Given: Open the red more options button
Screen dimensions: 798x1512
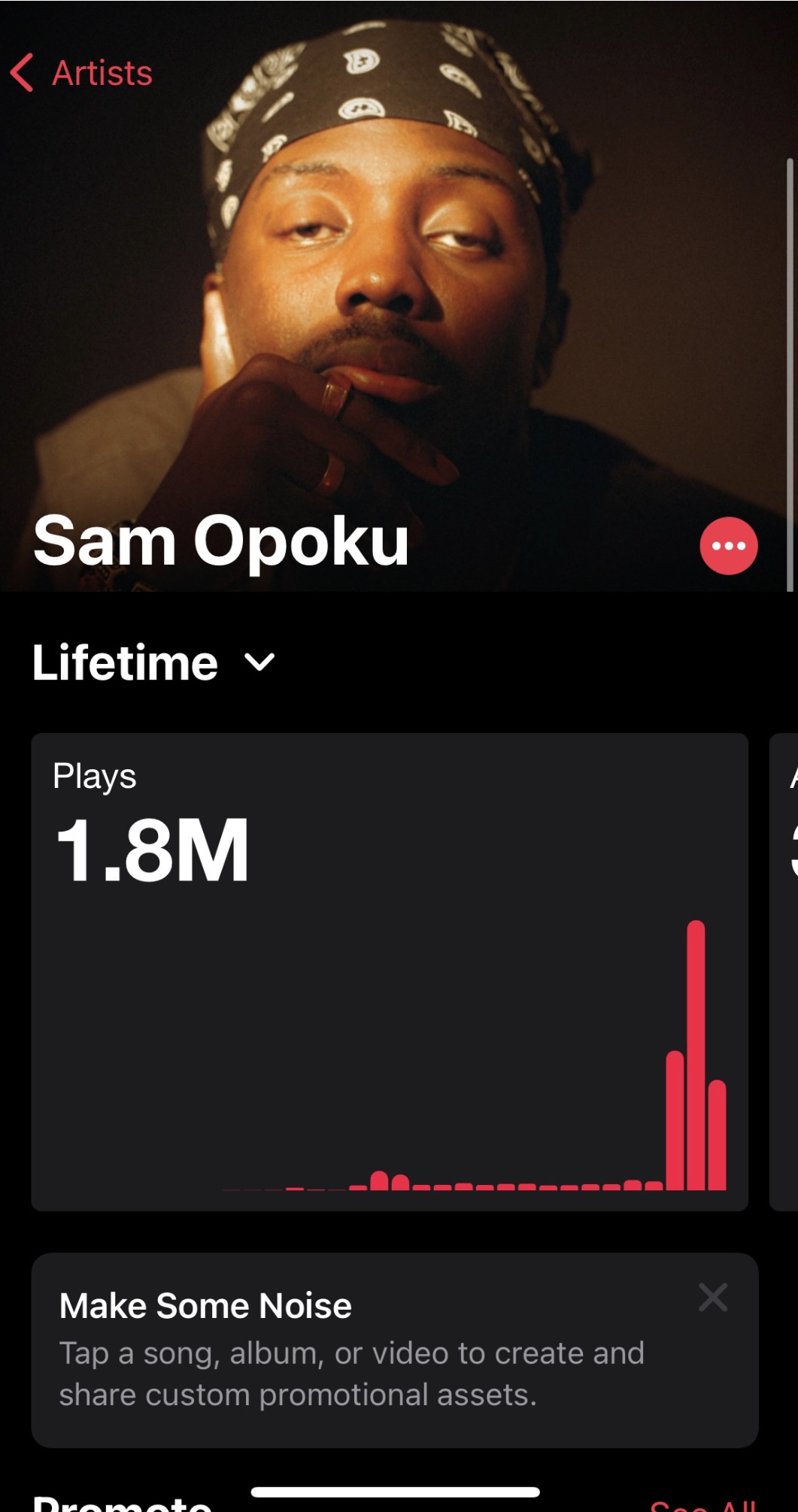Looking at the screenshot, I should (728, 546).
